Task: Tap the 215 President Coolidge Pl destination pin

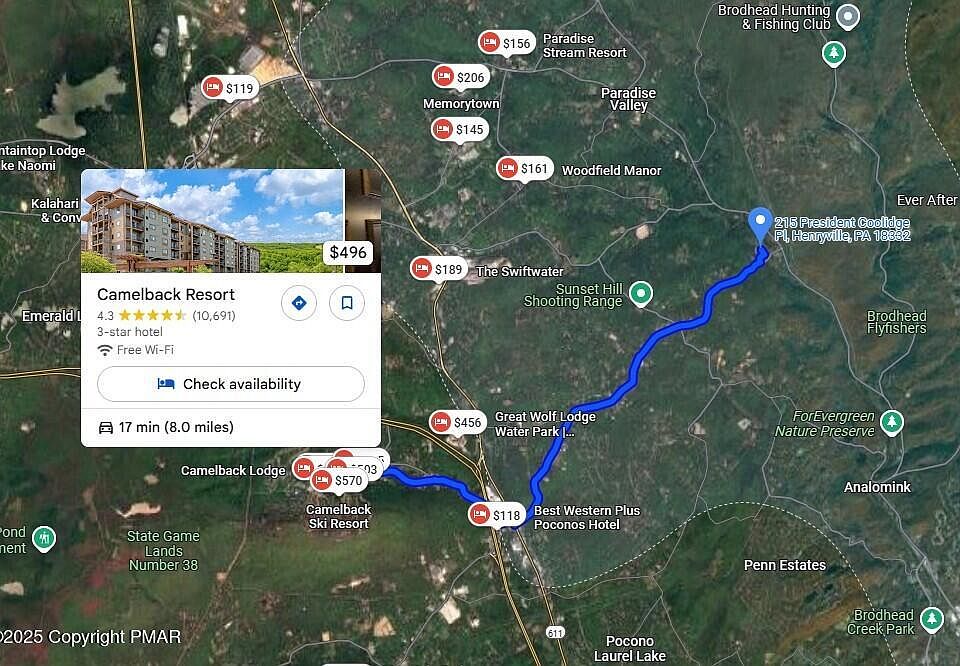Action: (760, 223)
